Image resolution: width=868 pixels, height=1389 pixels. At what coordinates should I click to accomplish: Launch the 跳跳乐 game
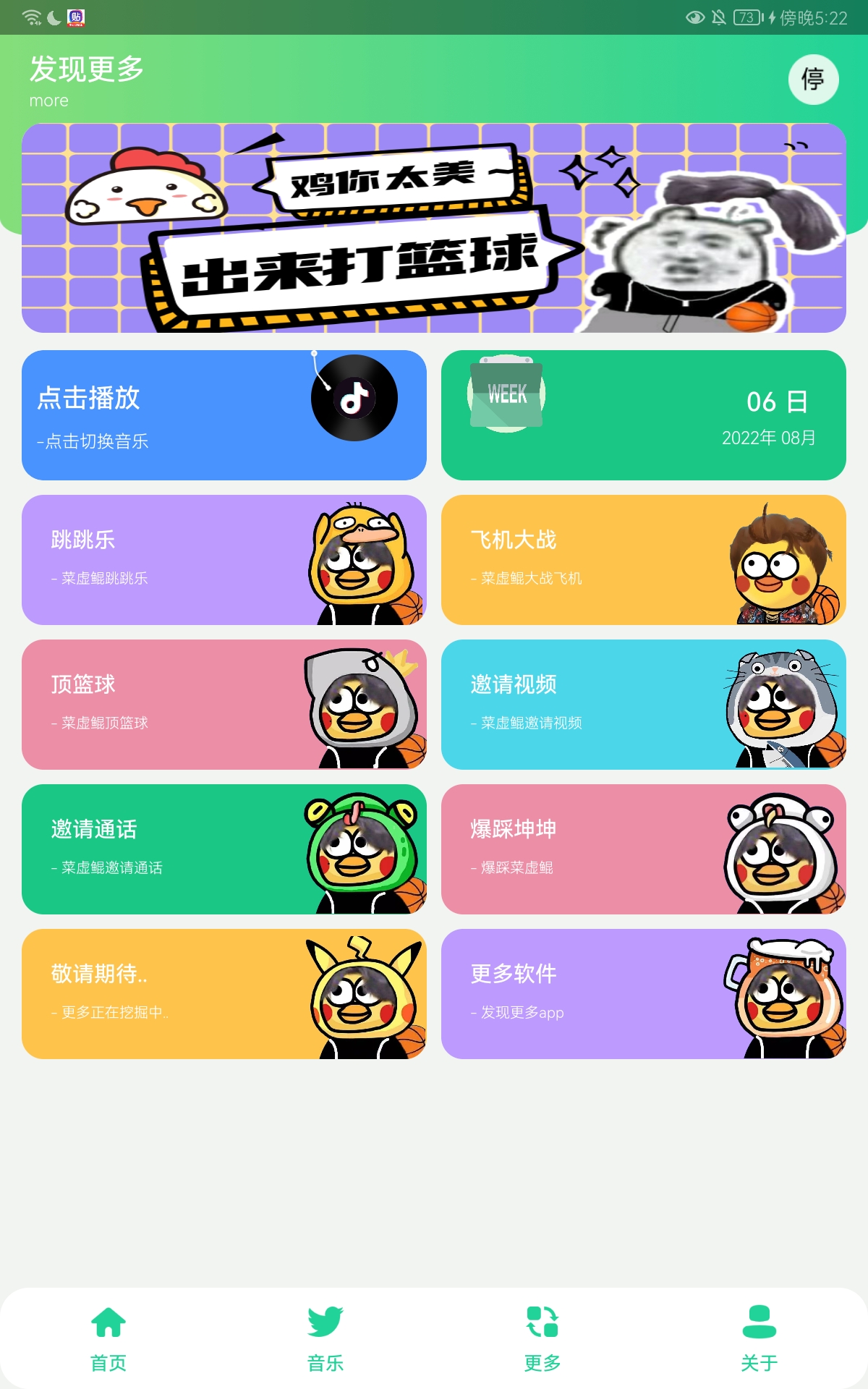click(224, 560)
